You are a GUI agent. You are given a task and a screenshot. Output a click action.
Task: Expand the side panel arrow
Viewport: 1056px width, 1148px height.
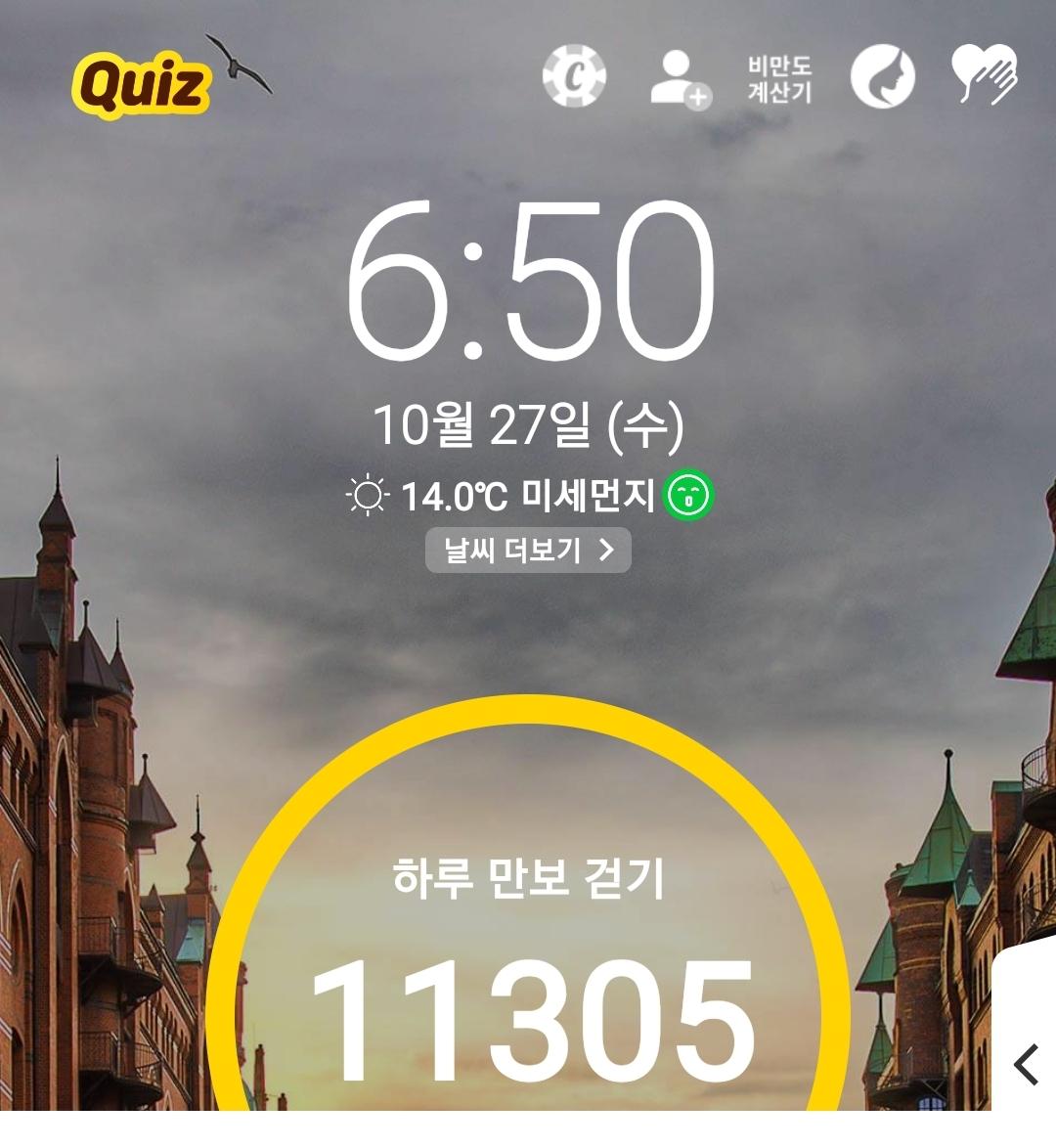(x=1026, y=1065)
